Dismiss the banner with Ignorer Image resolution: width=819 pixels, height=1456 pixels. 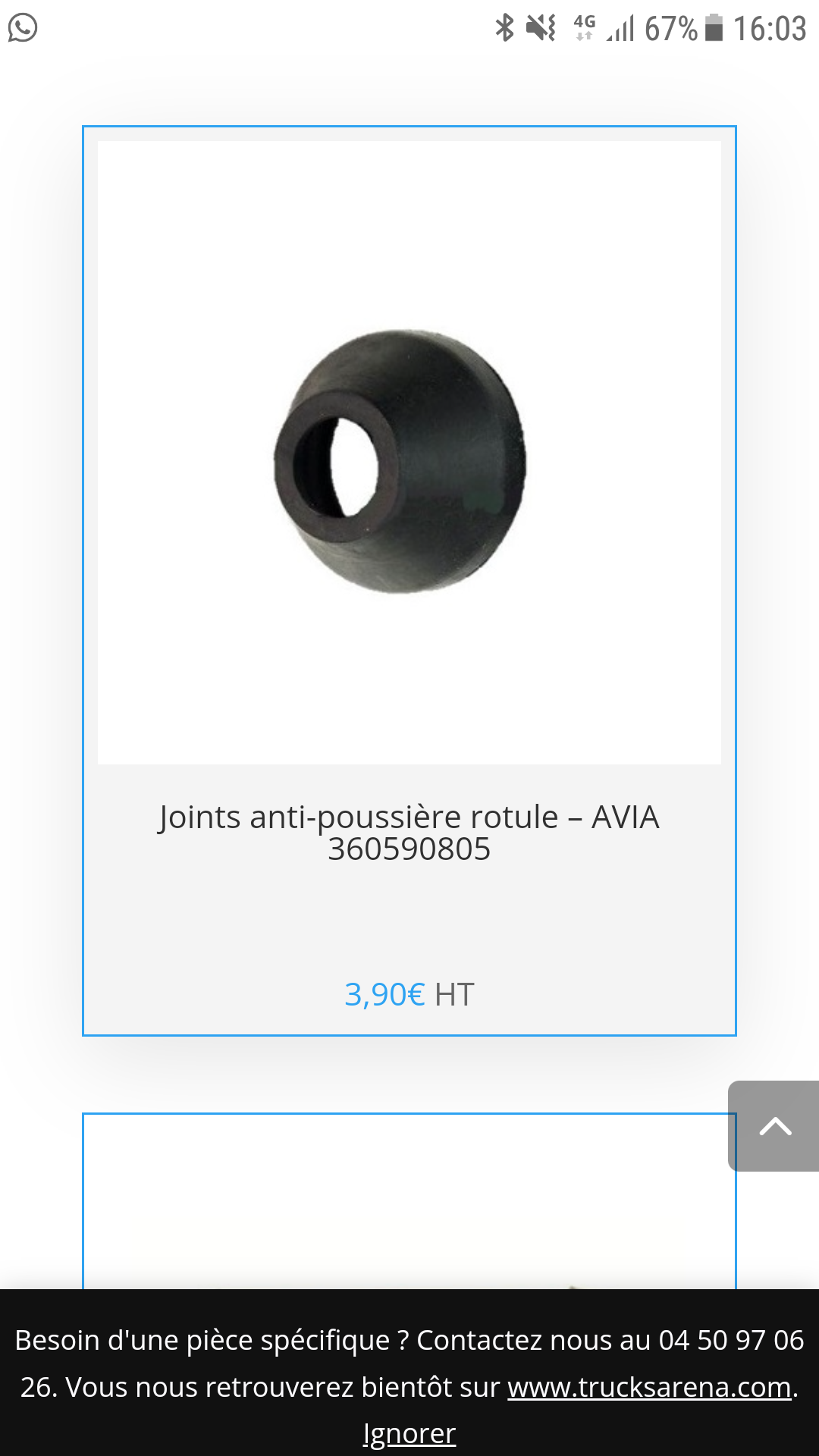coord(409,1433)
